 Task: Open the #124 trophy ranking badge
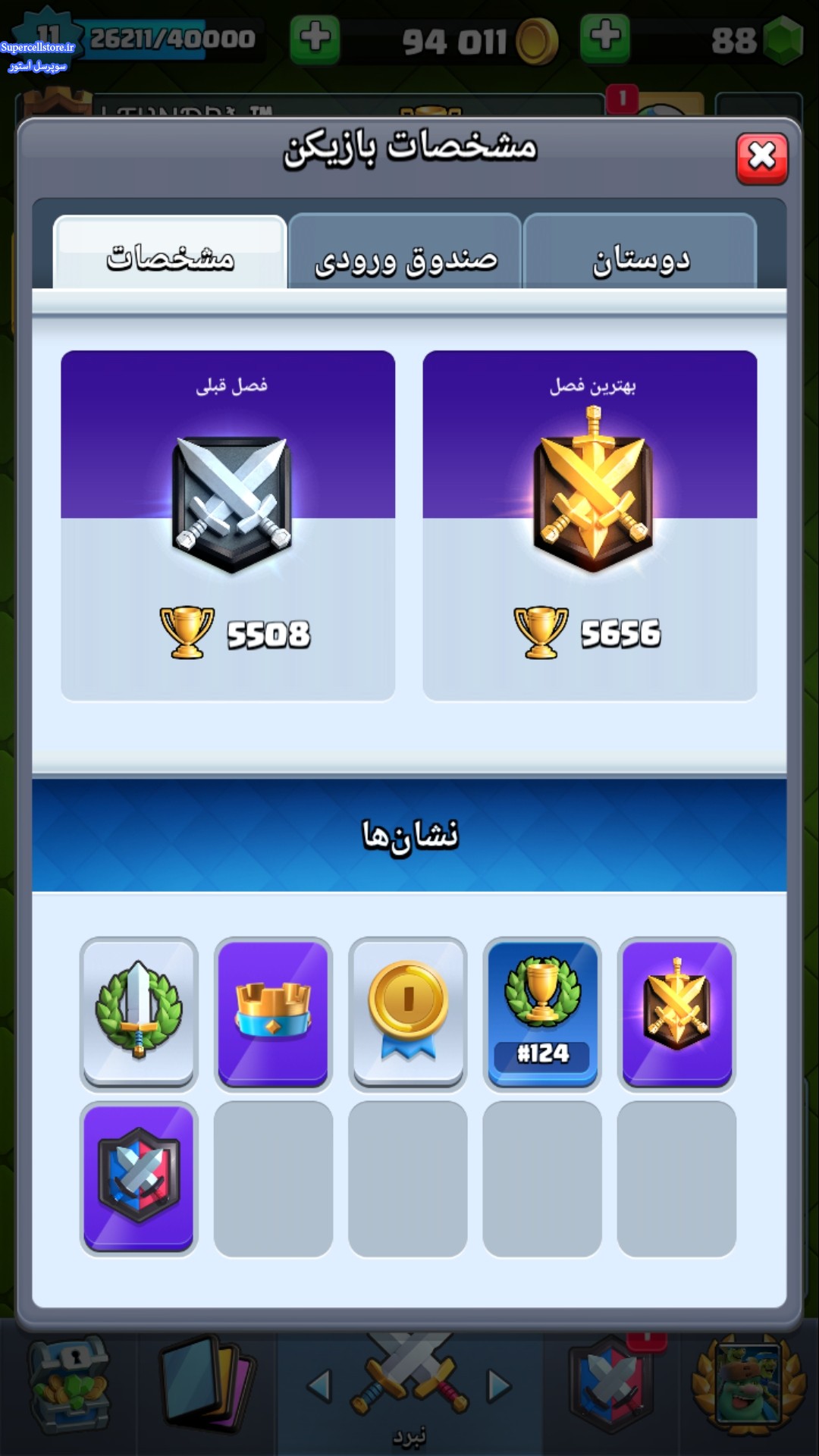542,1014
